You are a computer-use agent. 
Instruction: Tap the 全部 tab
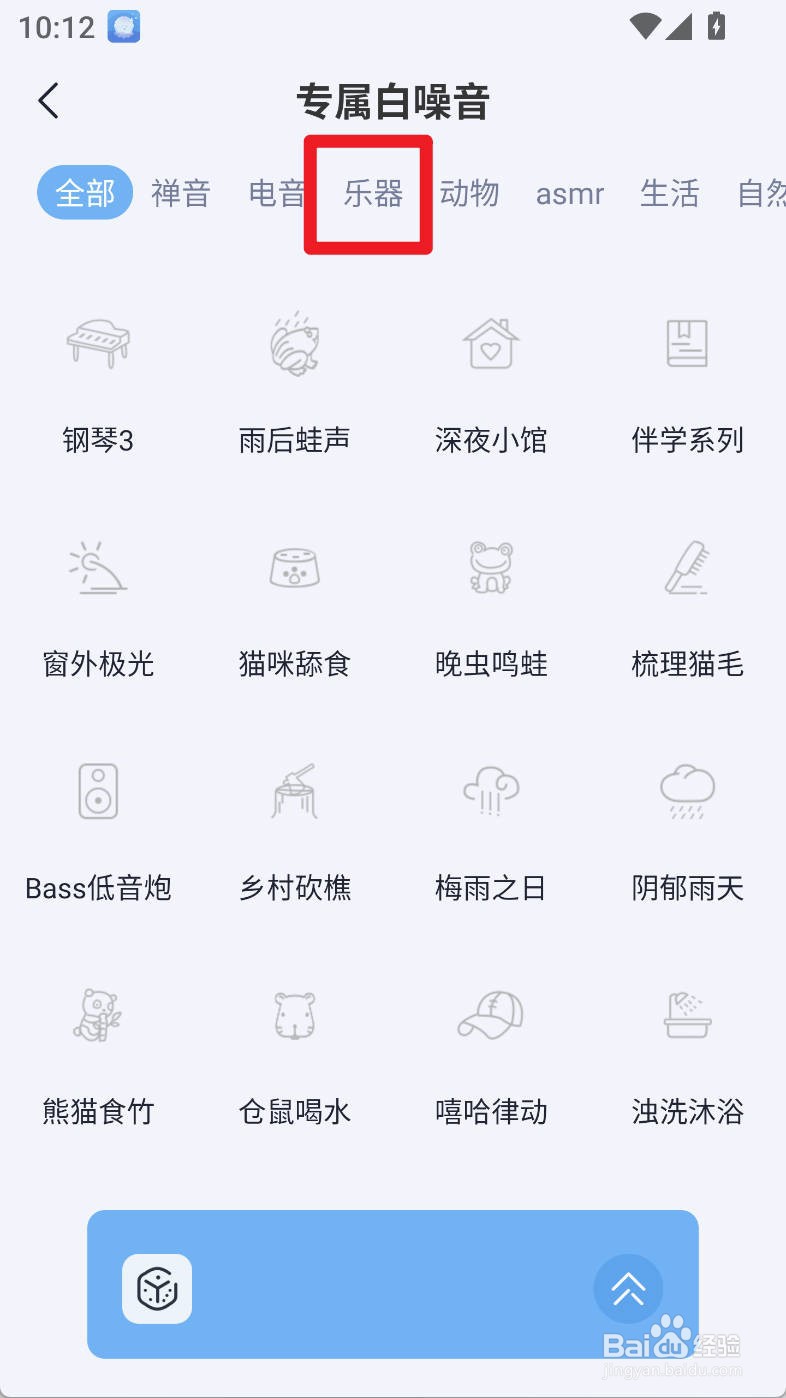coord(85,193)
